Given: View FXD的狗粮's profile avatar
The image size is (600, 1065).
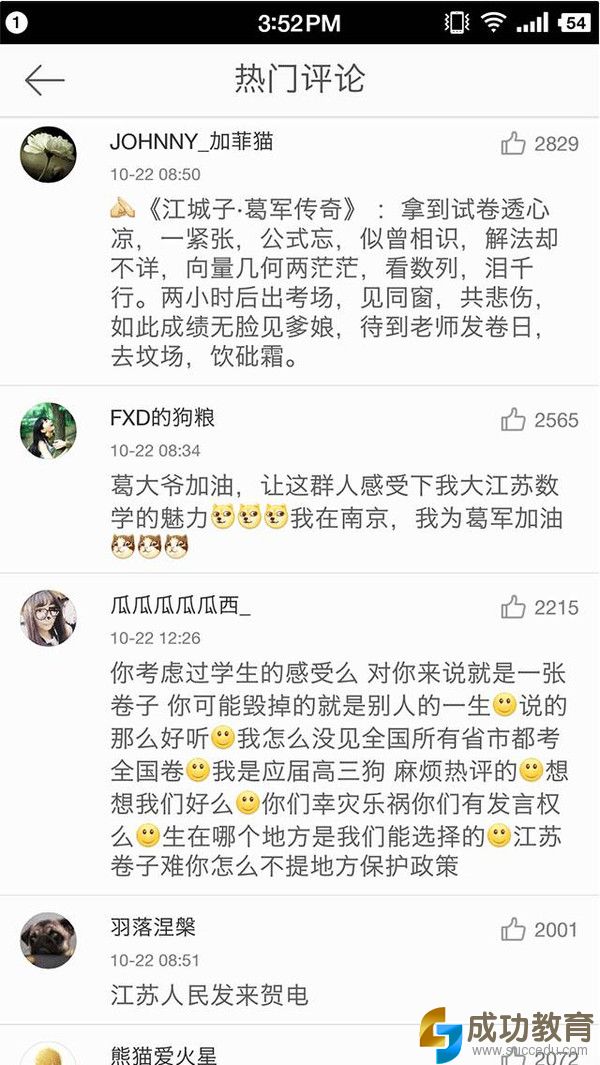Looking at the screenshot, I should pos(48,431).
